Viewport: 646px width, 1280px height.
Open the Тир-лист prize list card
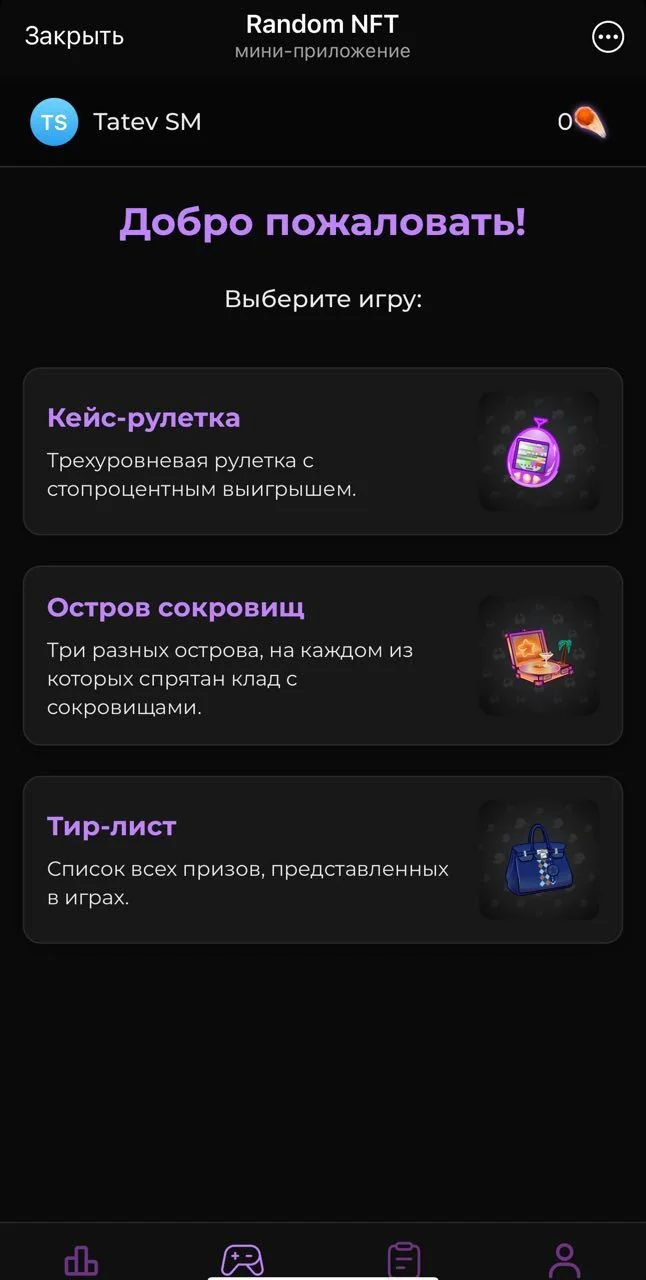pos(323,860)
